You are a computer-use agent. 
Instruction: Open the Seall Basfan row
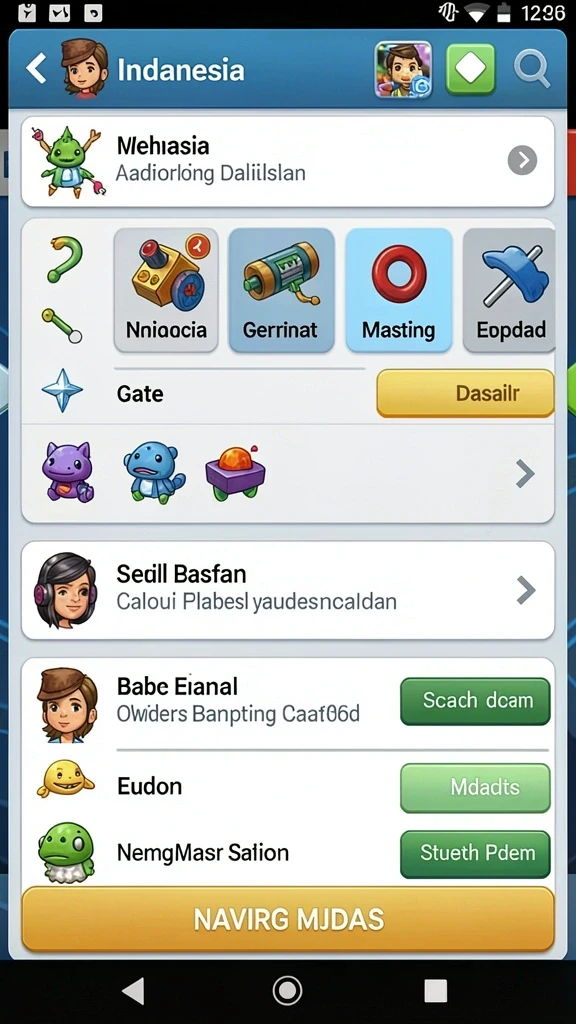click(288, 590)
